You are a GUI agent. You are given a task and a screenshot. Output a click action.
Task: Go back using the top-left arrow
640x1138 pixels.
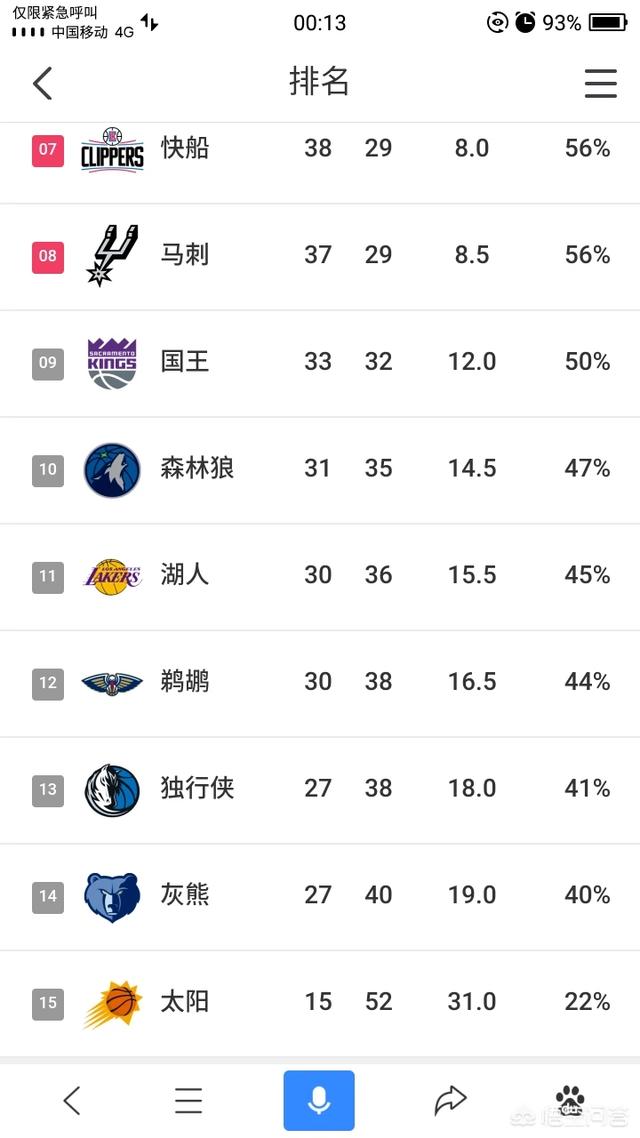point(42,83)
